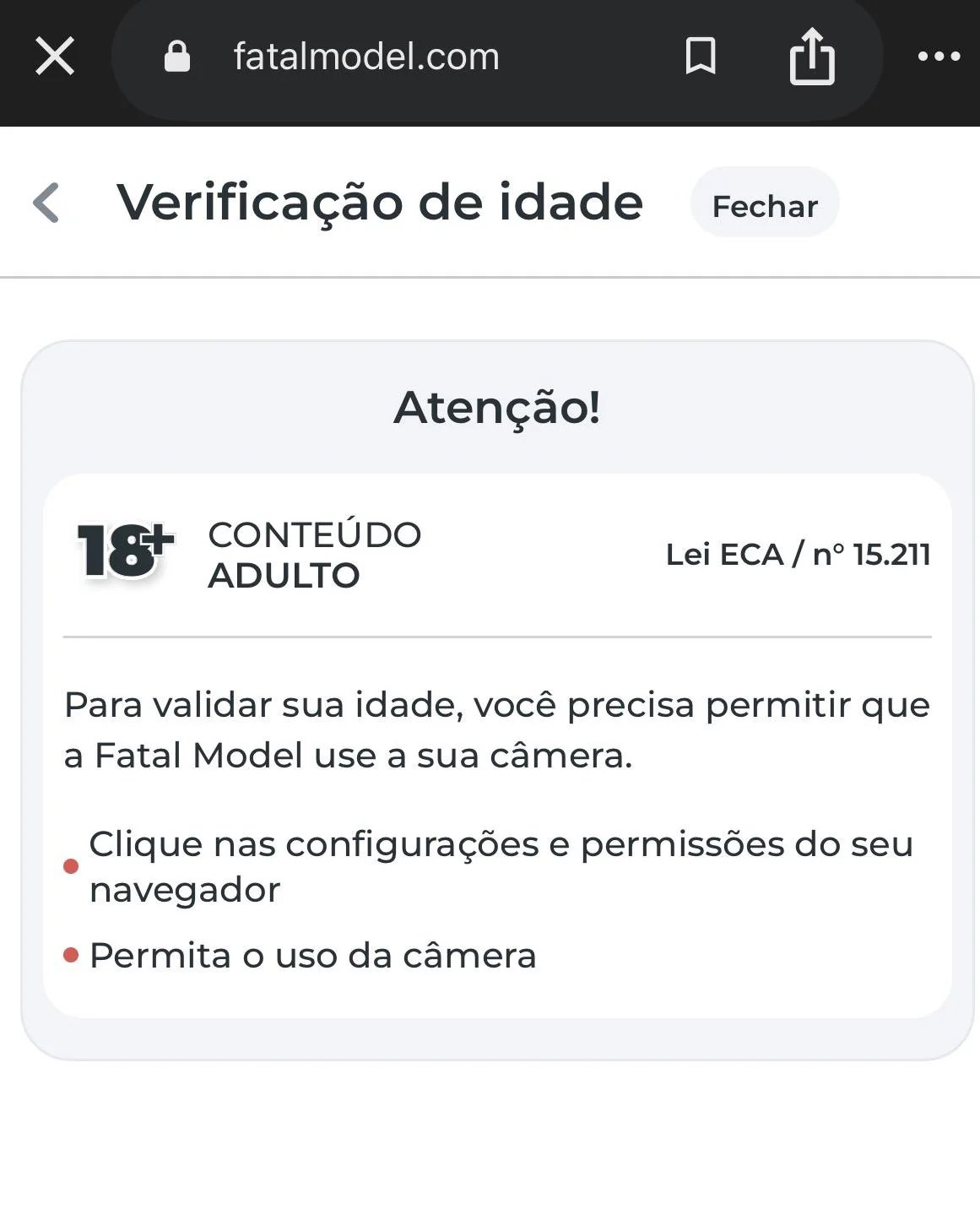Open the browser overflow menu
The width and height of the screenshot is (980, 1220).
(939, 57)
